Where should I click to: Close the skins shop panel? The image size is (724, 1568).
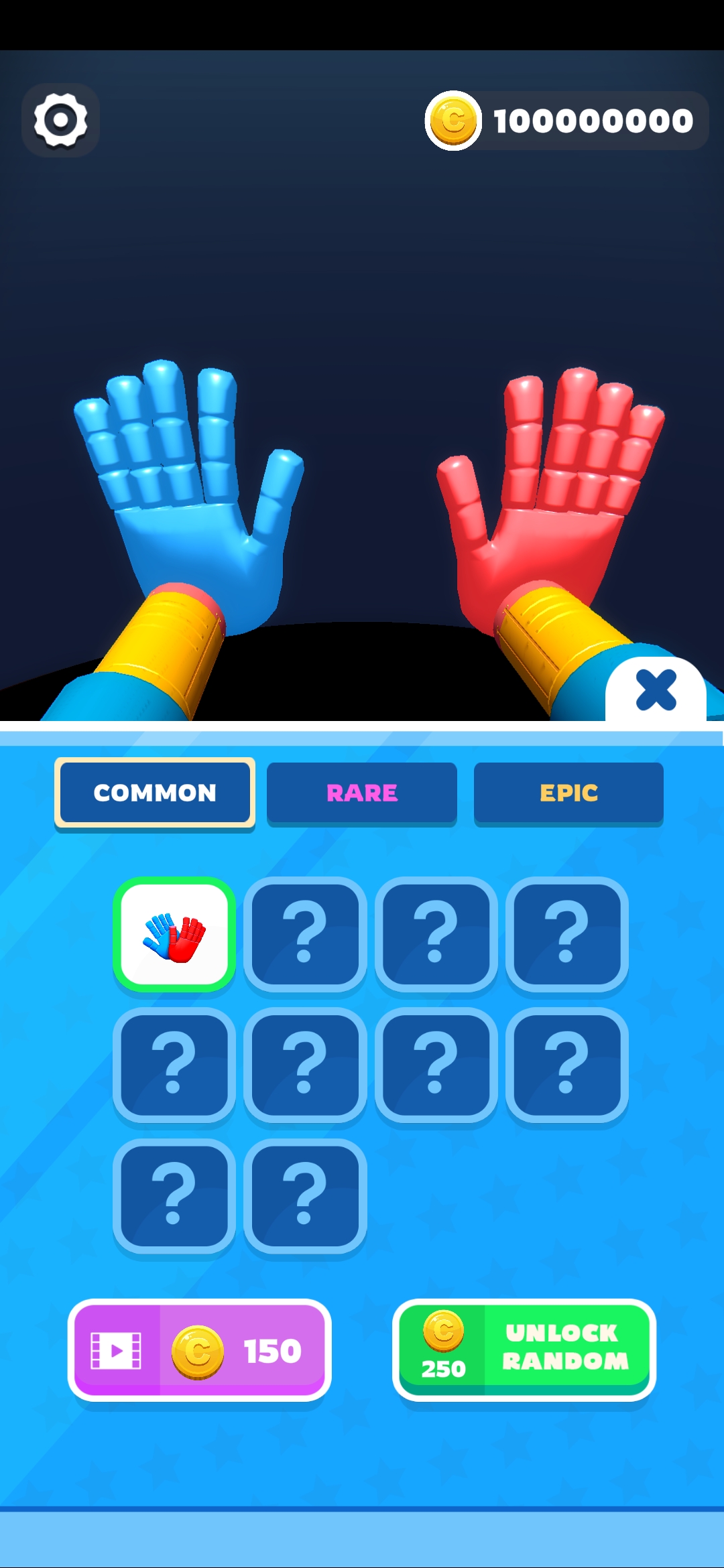tap(656, 690)
